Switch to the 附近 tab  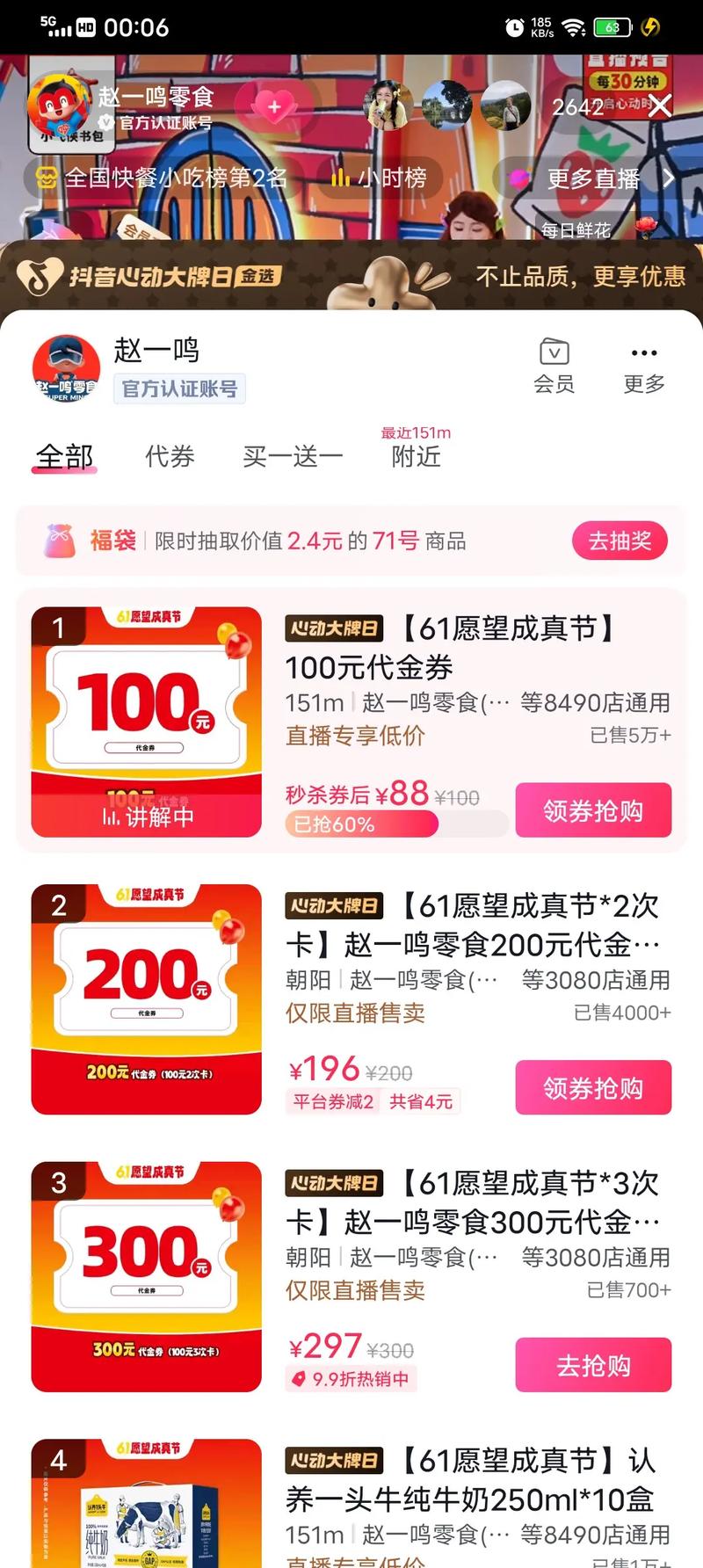coord(414,456)
